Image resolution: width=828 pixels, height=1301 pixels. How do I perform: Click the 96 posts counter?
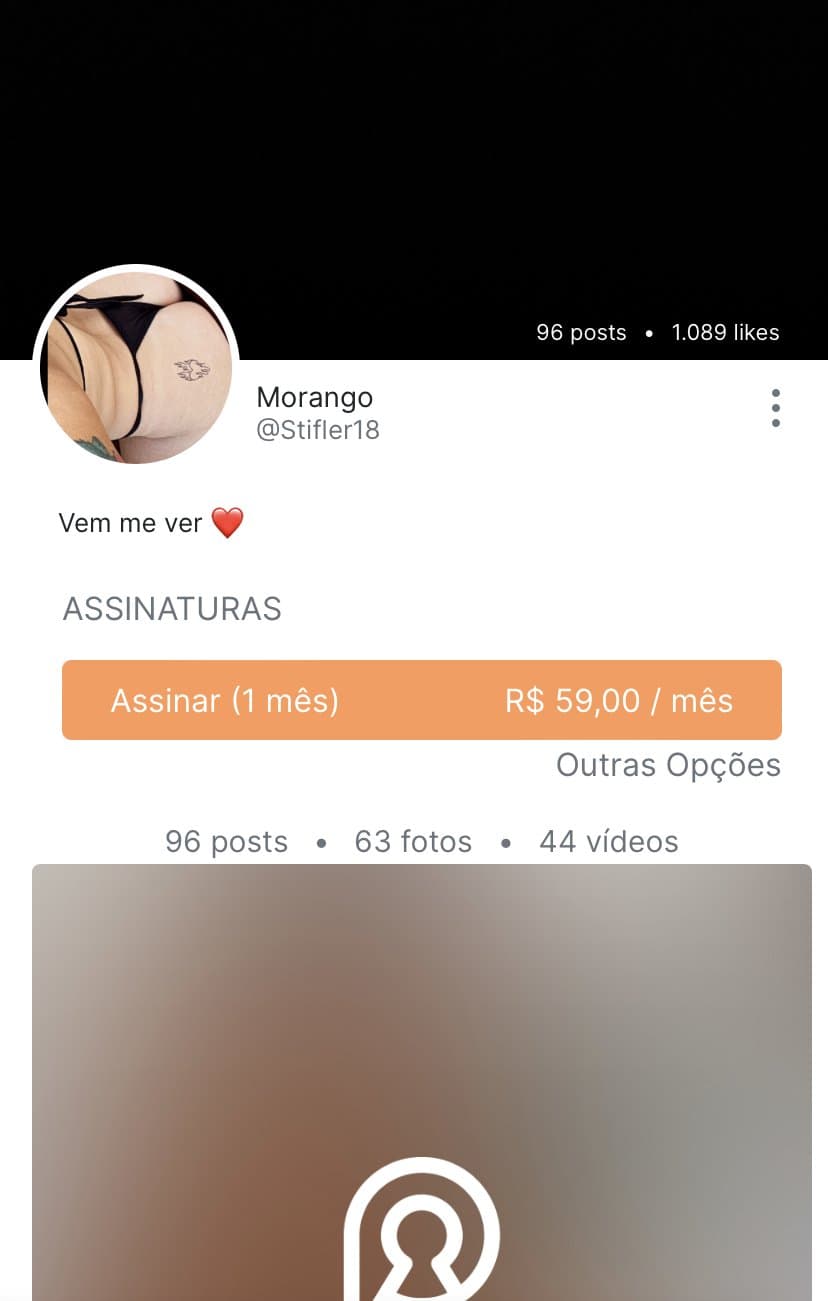(580, 332)
